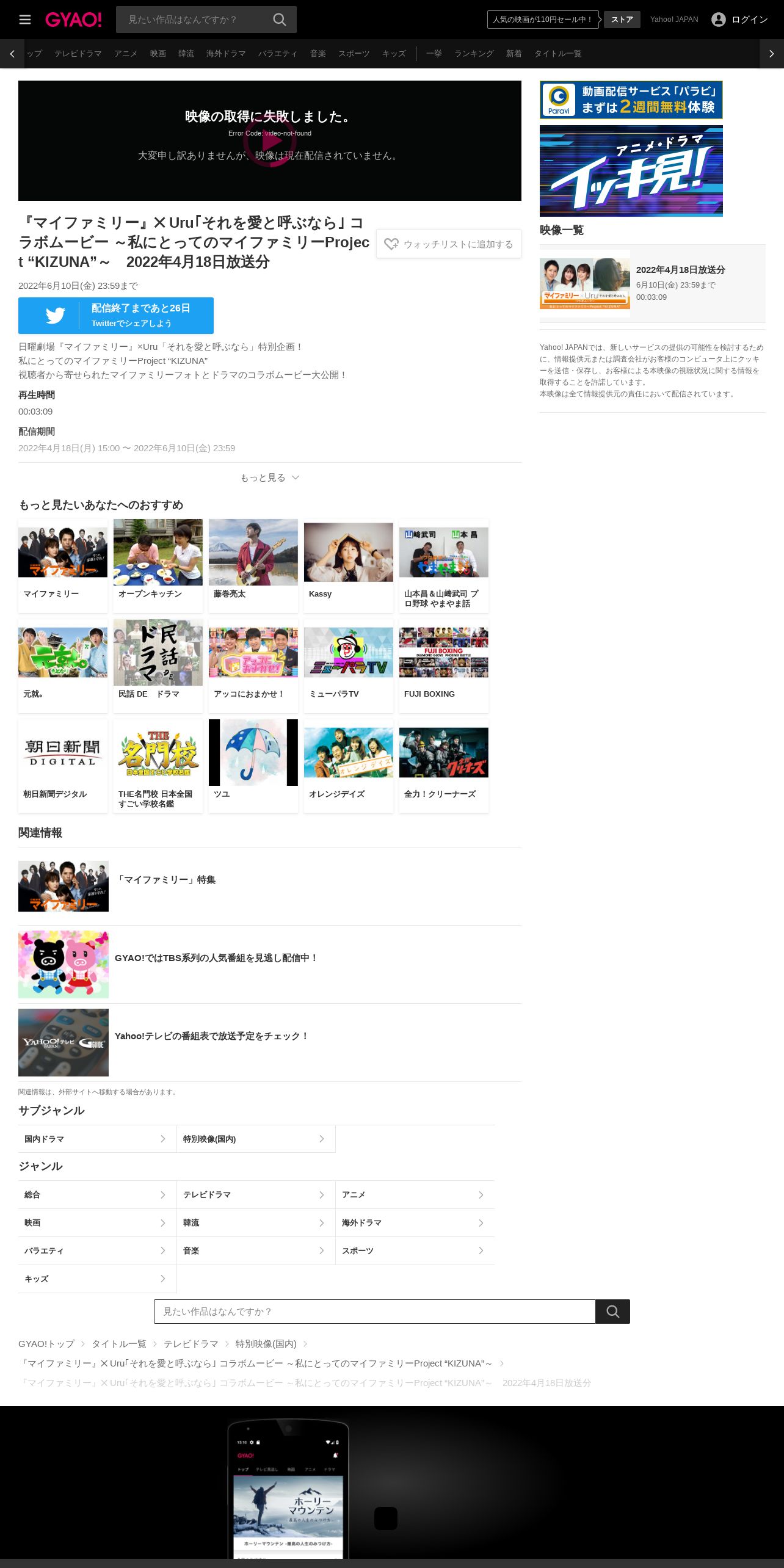784x1568 pixels.
Task: Select the 国内ドラマ subgenre
Action: (97, 1139)
